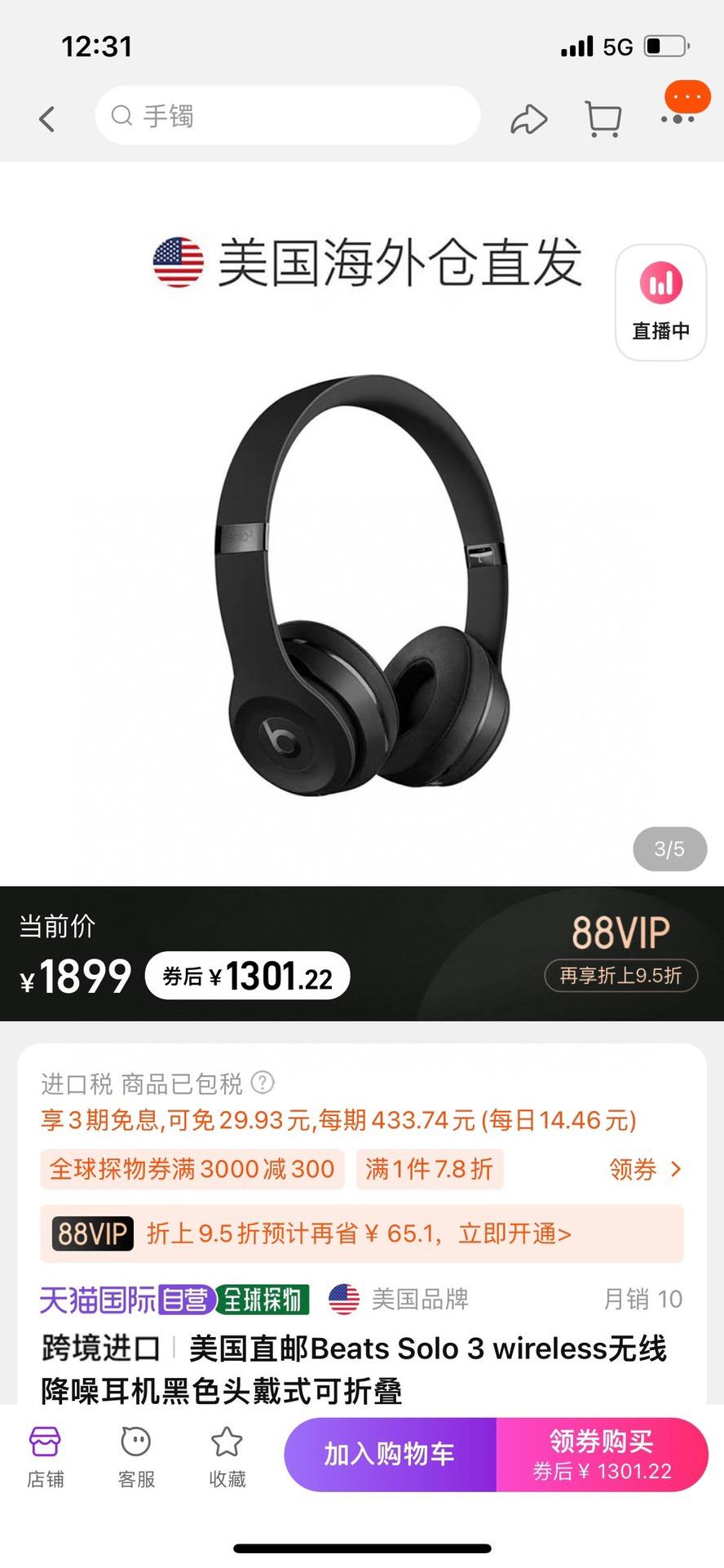Tap the import tax help icon

click(263, 1083)
